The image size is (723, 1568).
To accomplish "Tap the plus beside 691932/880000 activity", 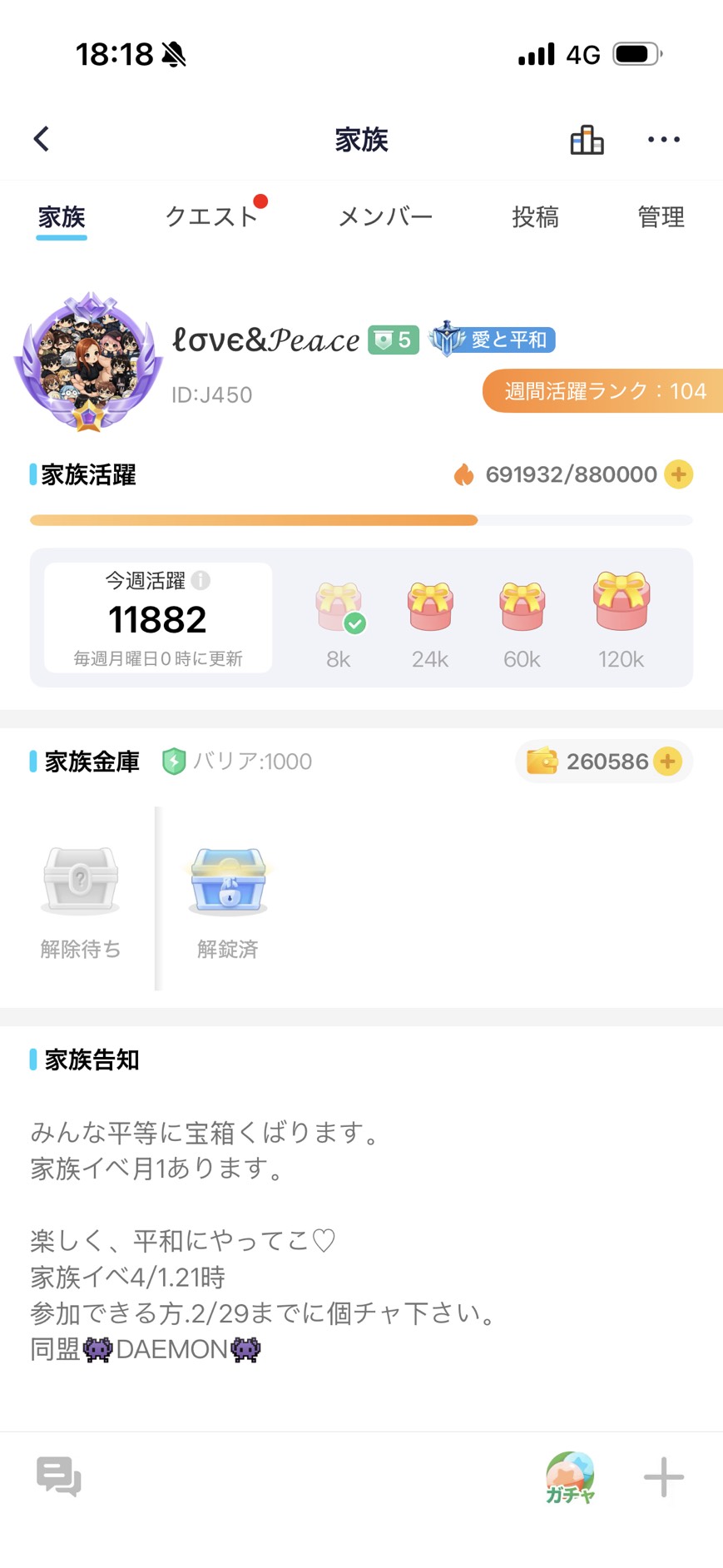I will (679, 474).
